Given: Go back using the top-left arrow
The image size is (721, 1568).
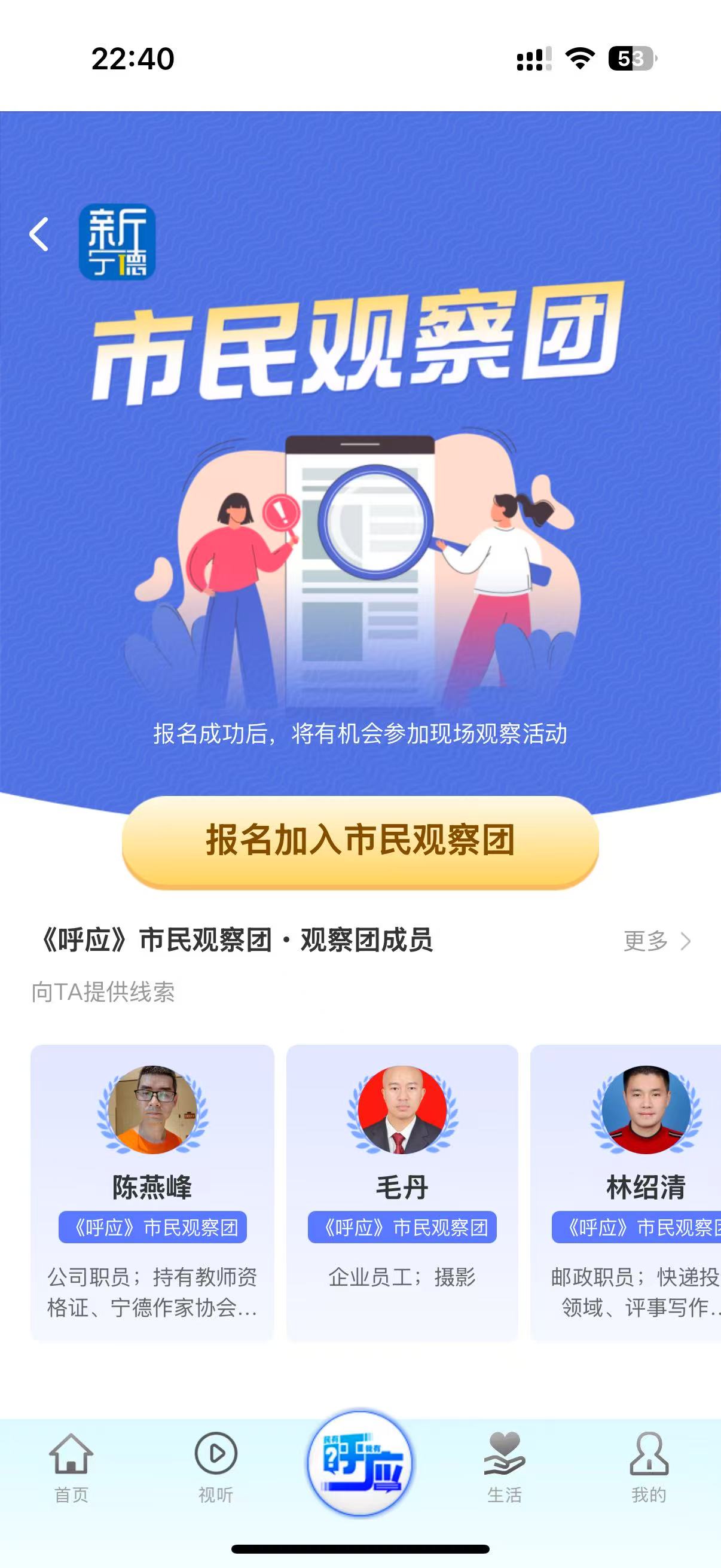Looking at the screenshot, I should point(39,234).
